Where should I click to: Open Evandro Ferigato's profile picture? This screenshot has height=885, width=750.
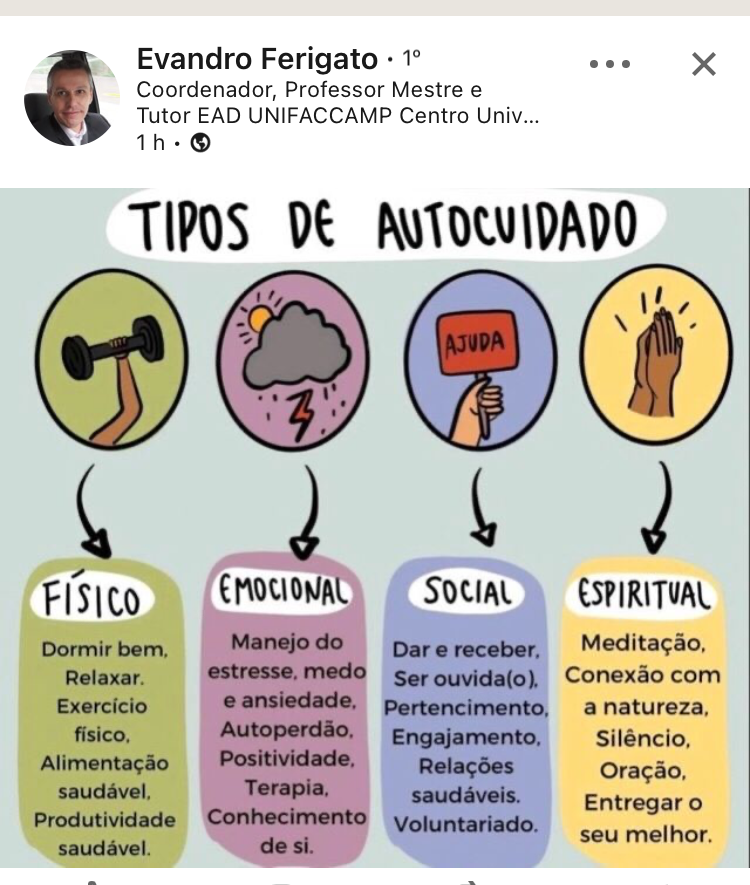71,98
